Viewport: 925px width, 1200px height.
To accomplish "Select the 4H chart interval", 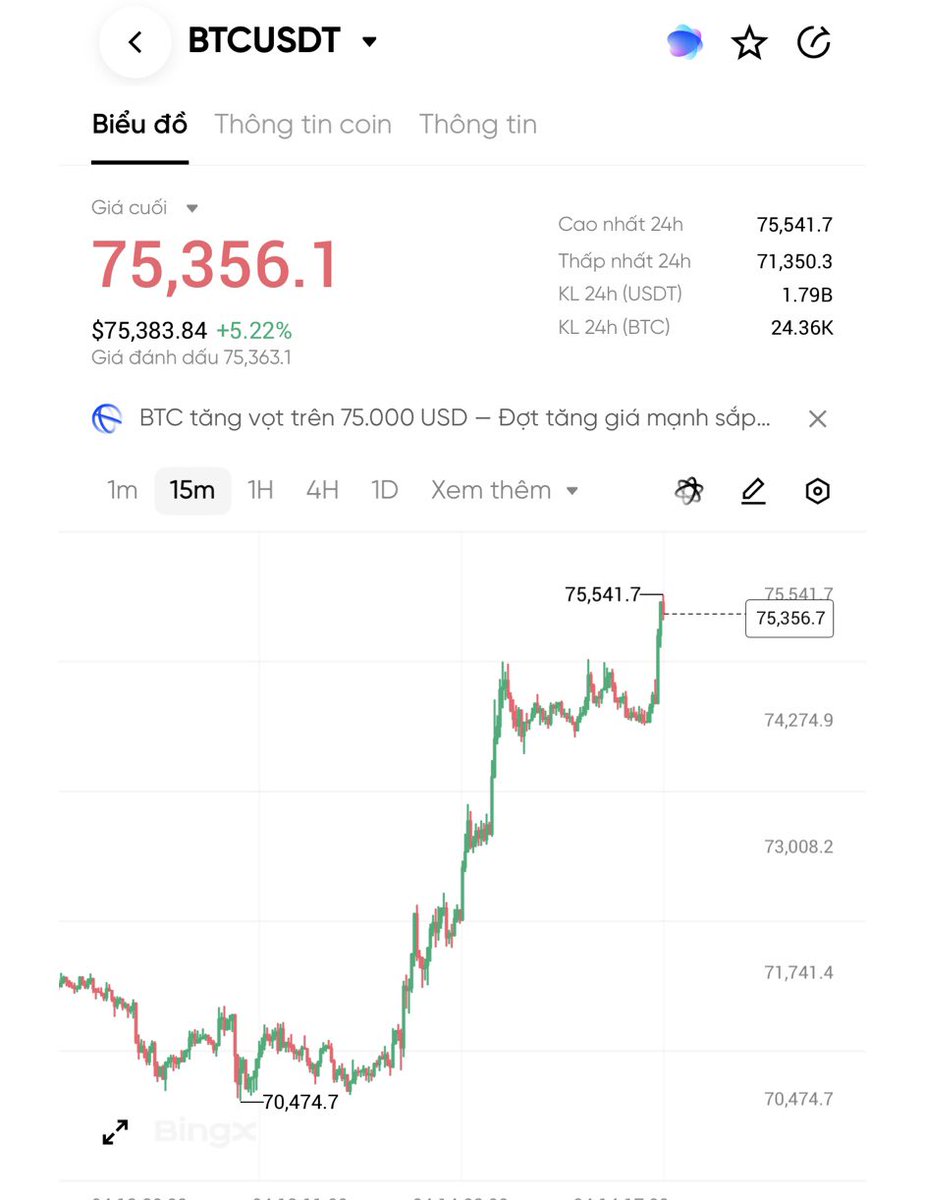I will click(322, 490).
